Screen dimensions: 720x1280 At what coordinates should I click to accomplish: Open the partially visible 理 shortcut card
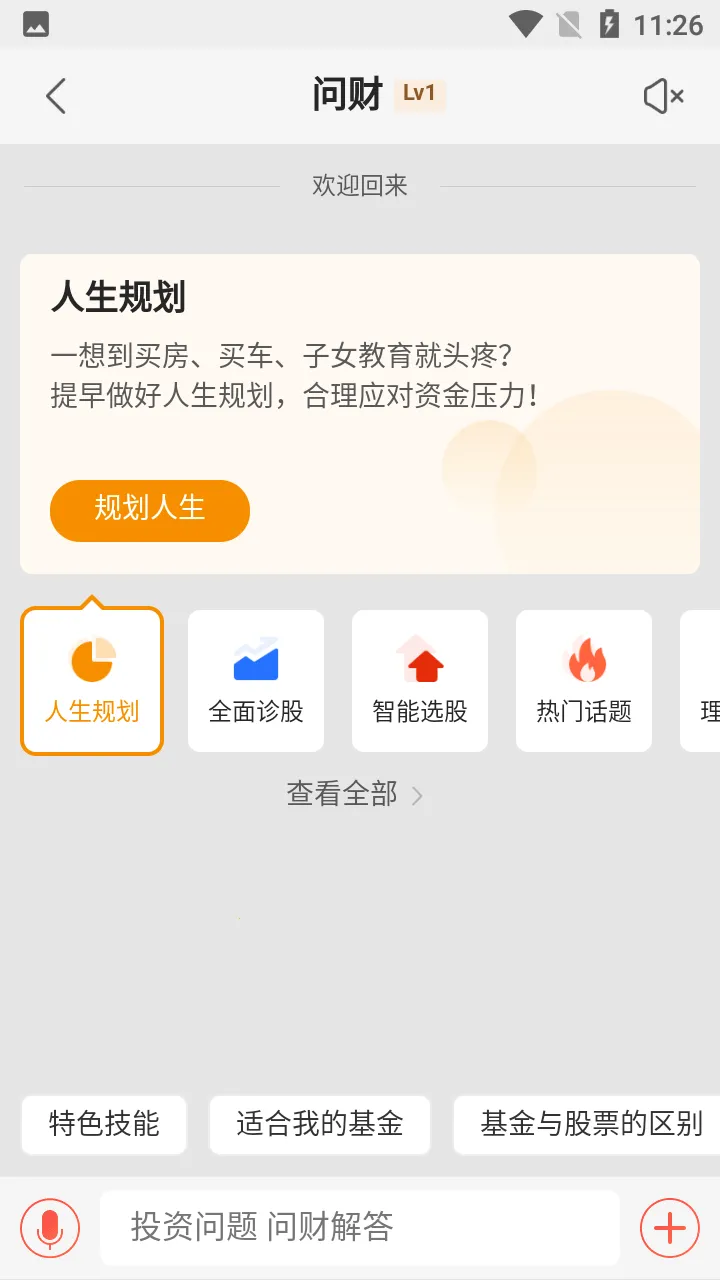[x=706, y=680]
